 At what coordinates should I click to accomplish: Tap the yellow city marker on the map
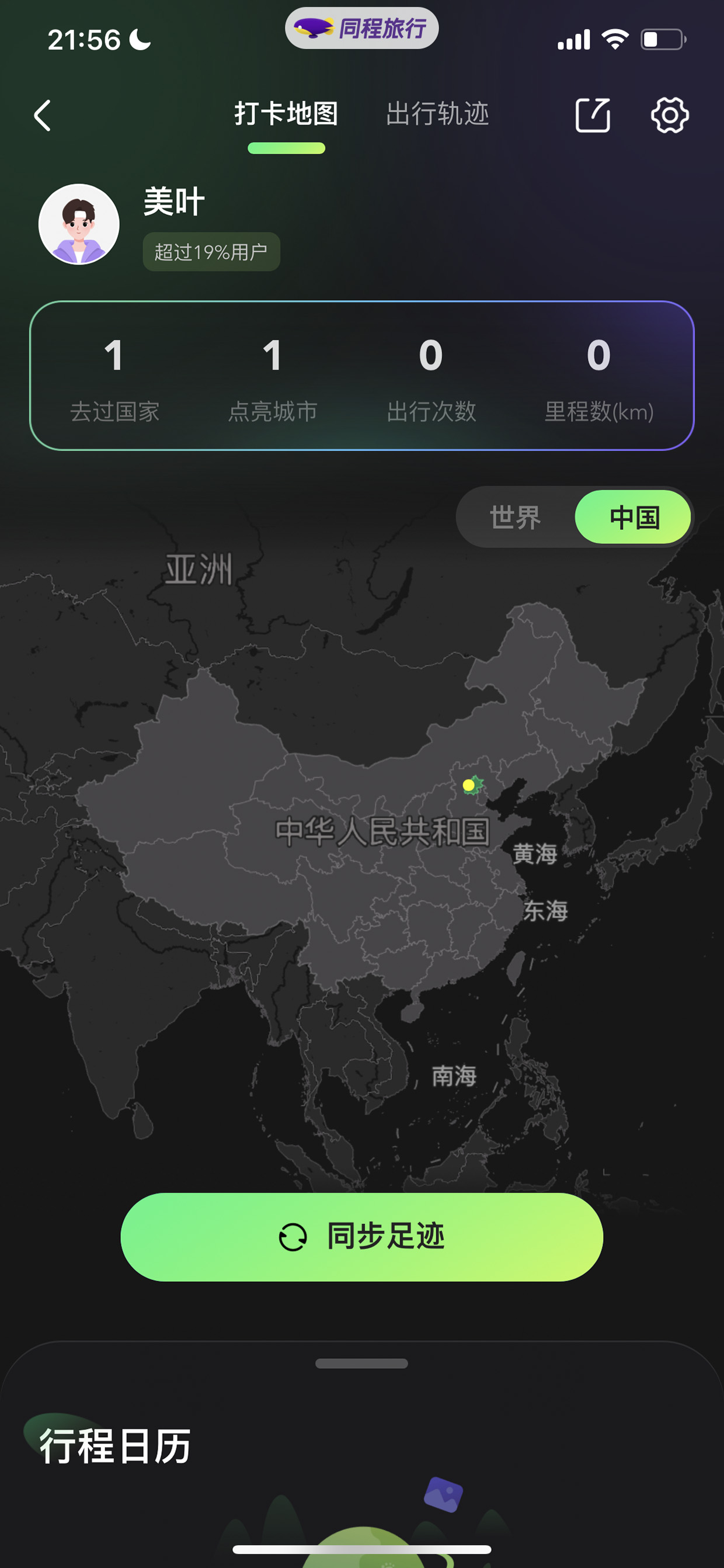(x=468, y=785)
